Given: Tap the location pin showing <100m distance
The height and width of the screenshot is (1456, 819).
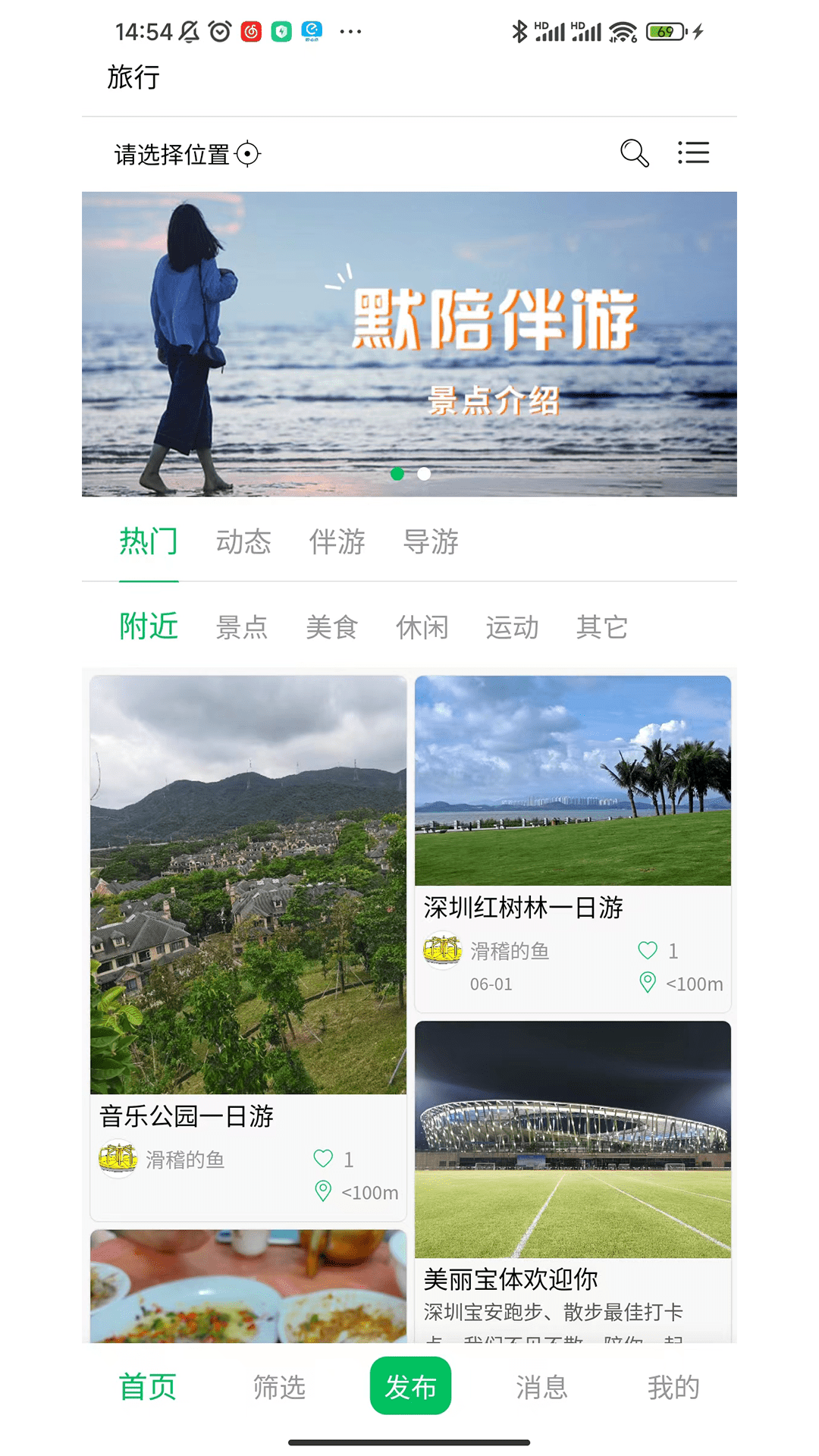Looking at the screenshot, I should [x=647, y=984].
